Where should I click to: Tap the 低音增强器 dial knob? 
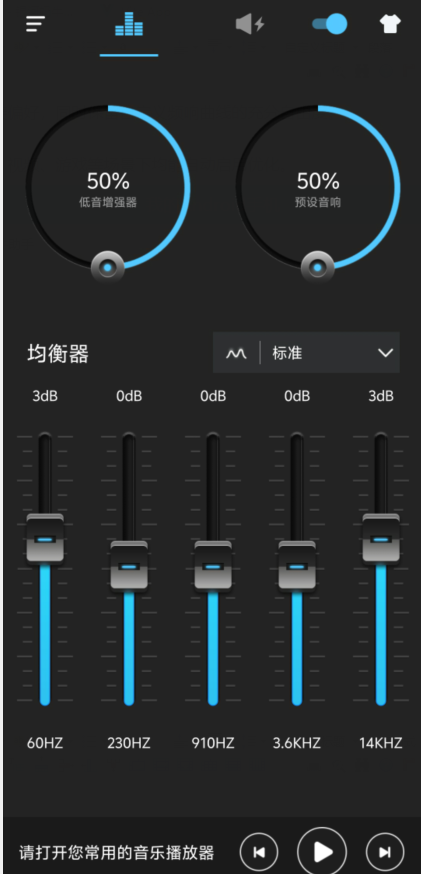108,268
